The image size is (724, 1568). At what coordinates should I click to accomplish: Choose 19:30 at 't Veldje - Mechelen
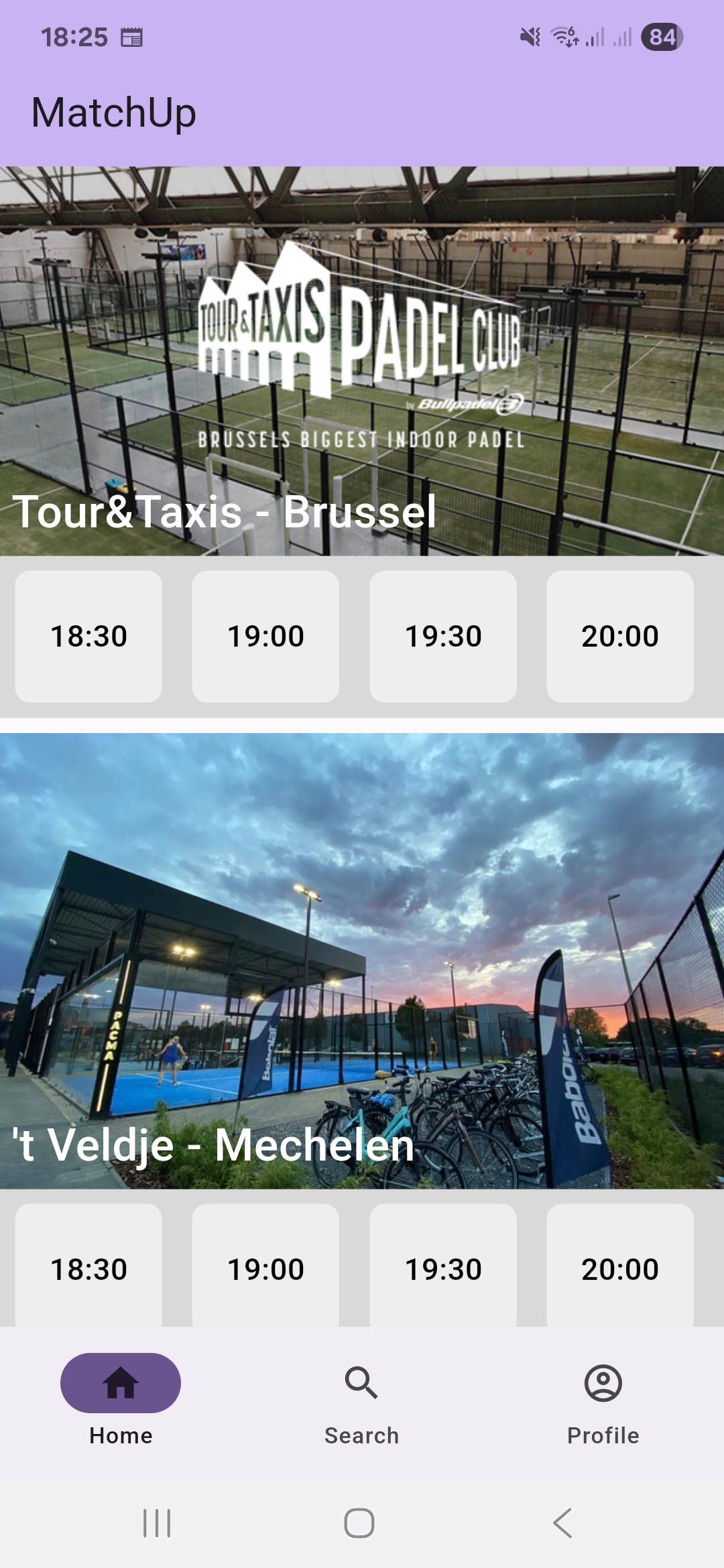(442, 1266)
